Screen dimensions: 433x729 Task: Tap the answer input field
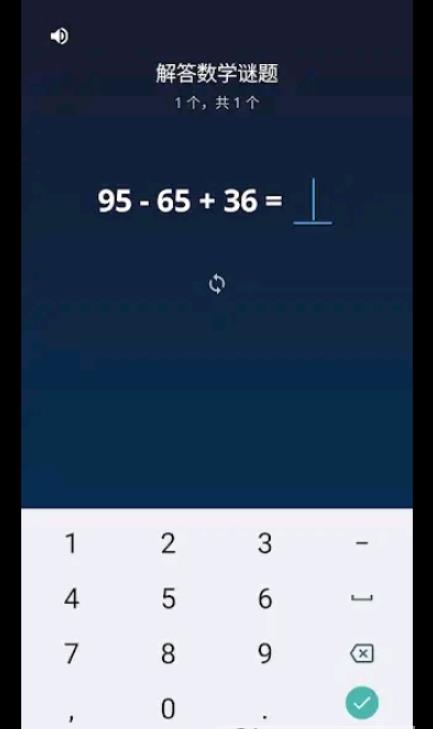[313, 201]
